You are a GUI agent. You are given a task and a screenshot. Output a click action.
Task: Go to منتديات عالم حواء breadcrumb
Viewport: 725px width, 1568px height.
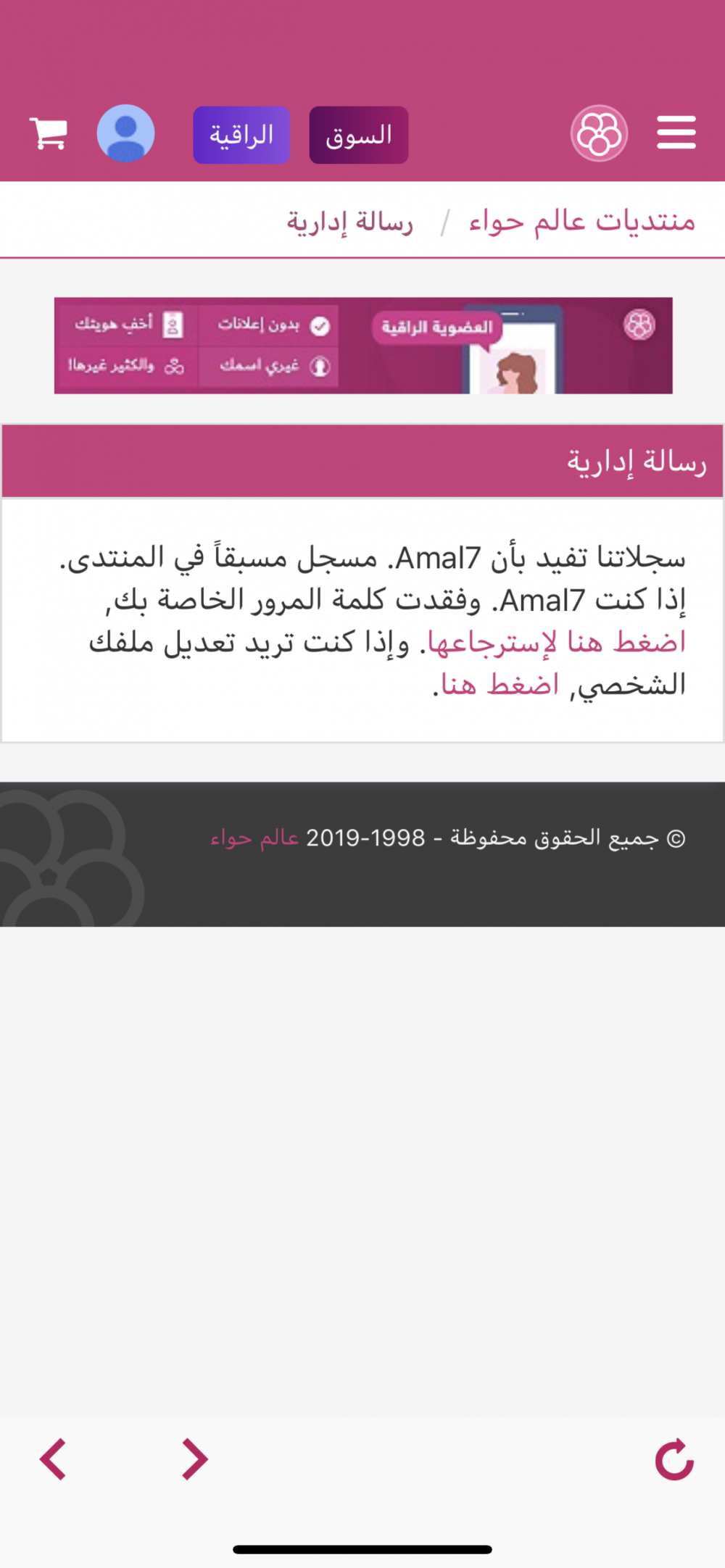coord(581,221)
